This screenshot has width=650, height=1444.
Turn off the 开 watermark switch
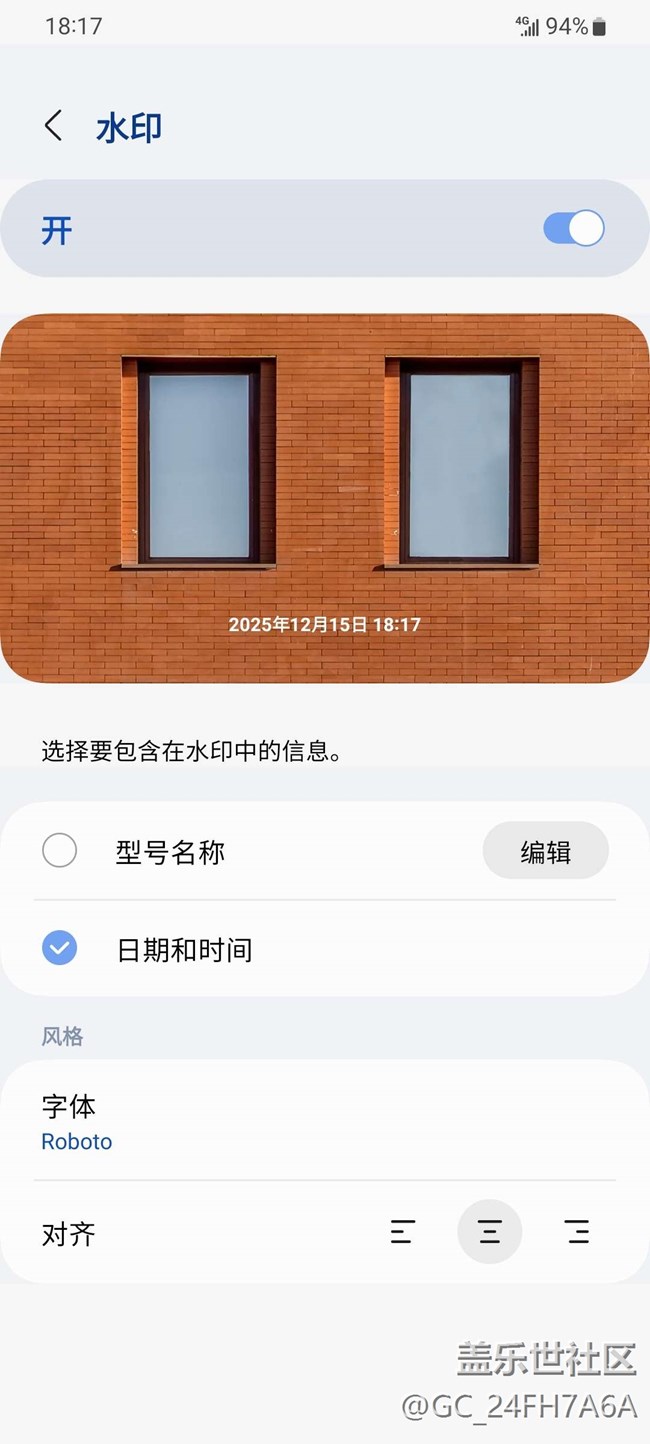[x=574, y=229]
